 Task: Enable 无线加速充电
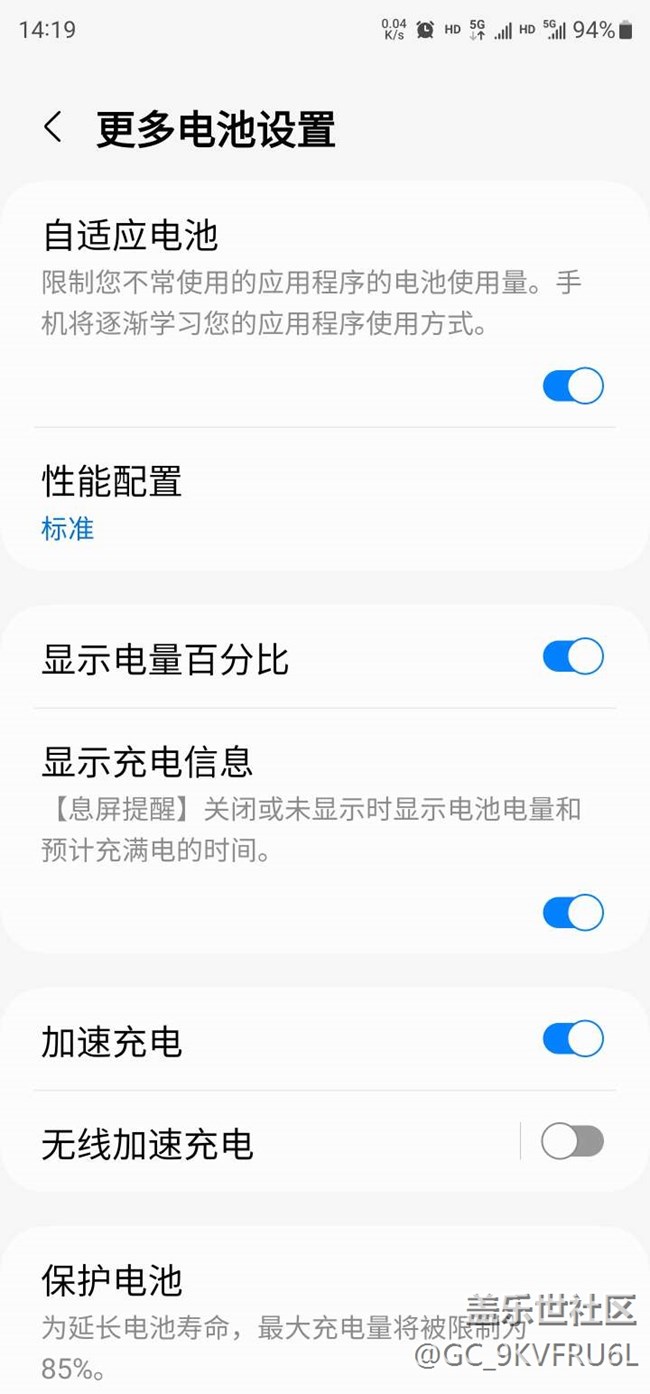573,1141
